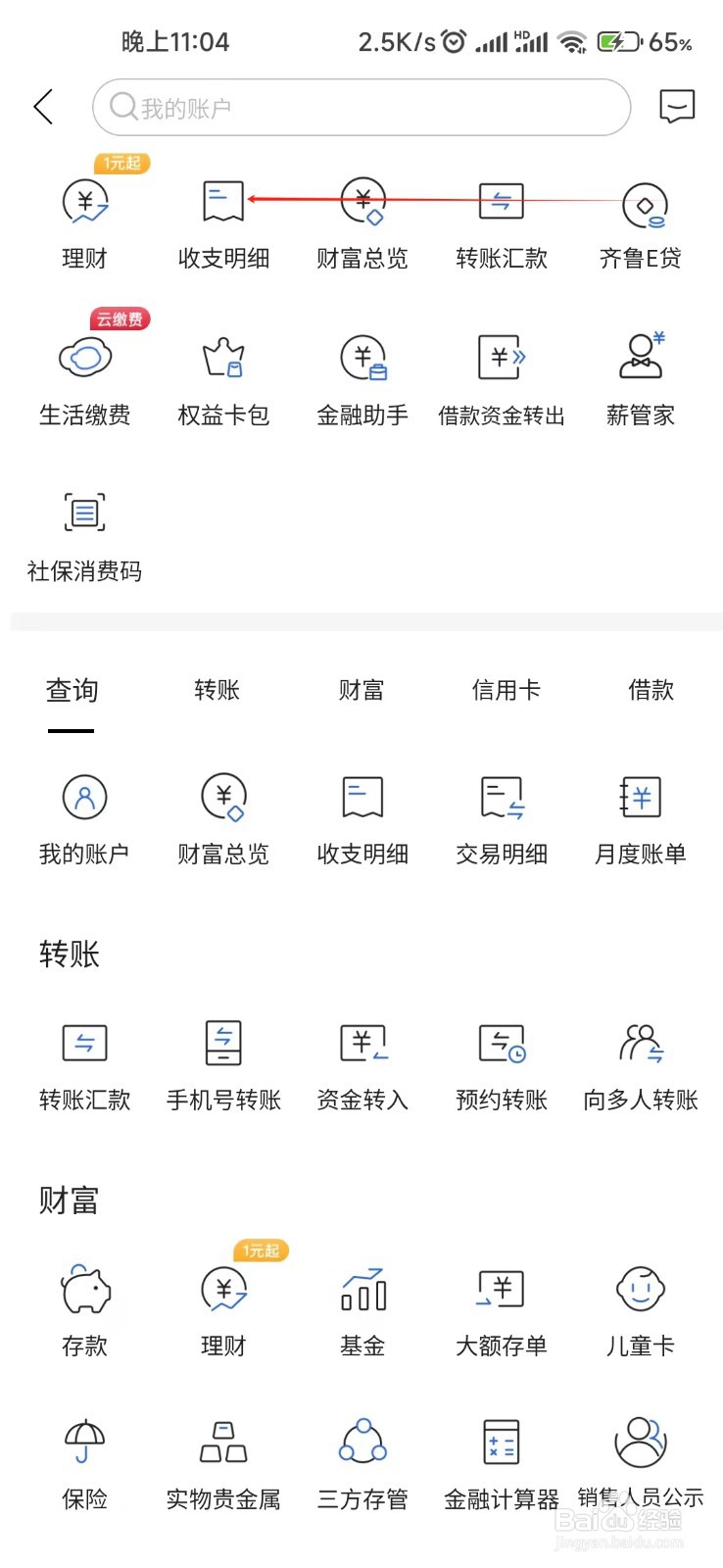
Task: Open the message icon at top right
Action: pos(677,106)
